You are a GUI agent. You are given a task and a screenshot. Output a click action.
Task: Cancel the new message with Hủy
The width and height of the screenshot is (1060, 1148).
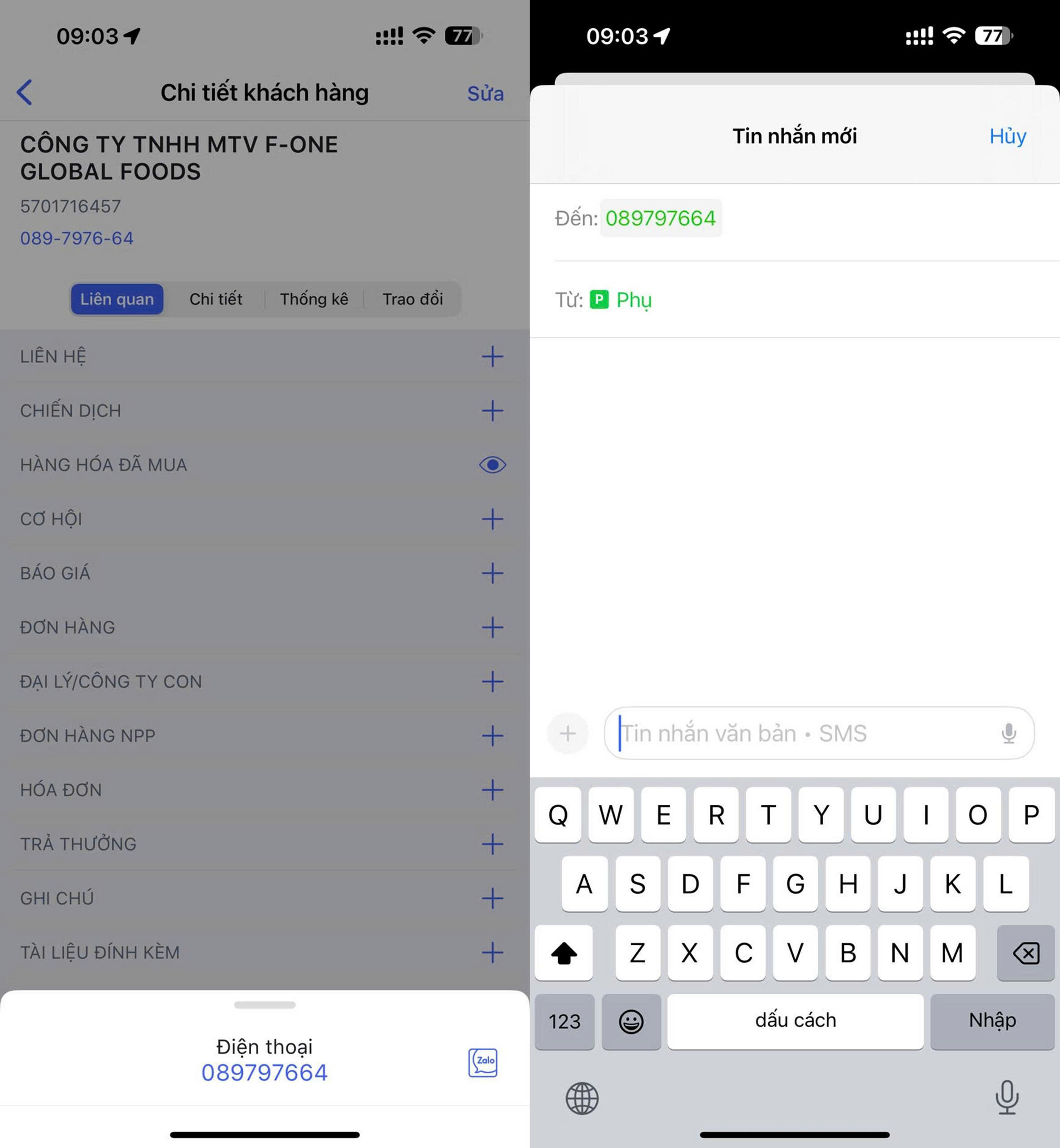pos(1007,136)
